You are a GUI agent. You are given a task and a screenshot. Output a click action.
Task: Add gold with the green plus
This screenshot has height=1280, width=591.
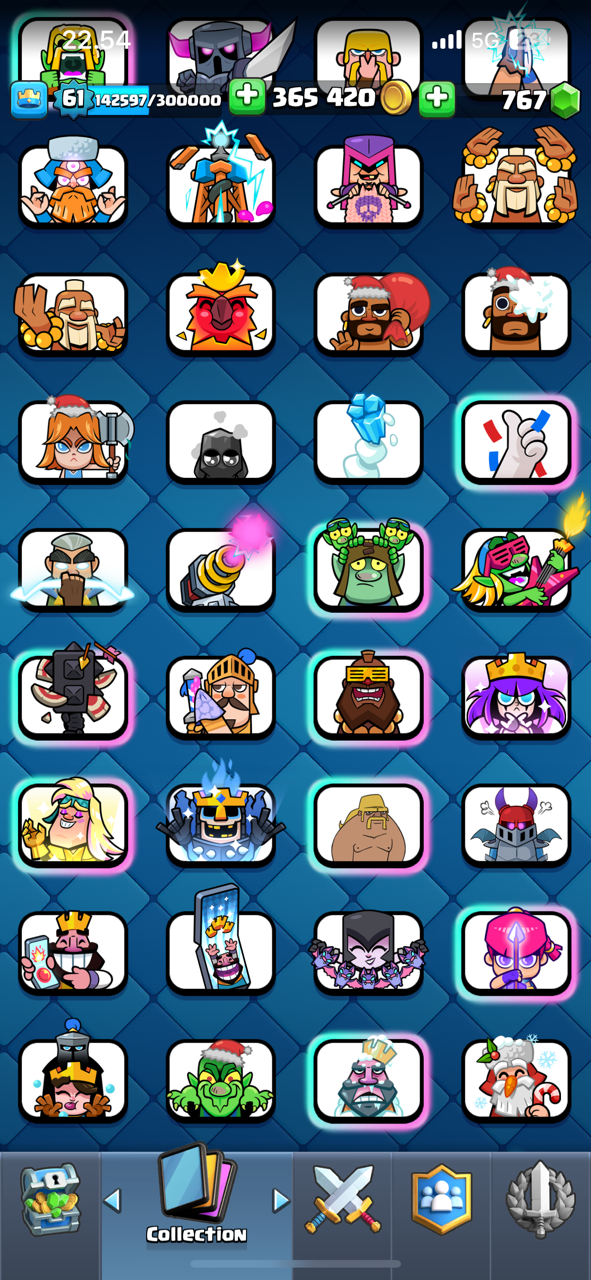[x=436, y=98]
